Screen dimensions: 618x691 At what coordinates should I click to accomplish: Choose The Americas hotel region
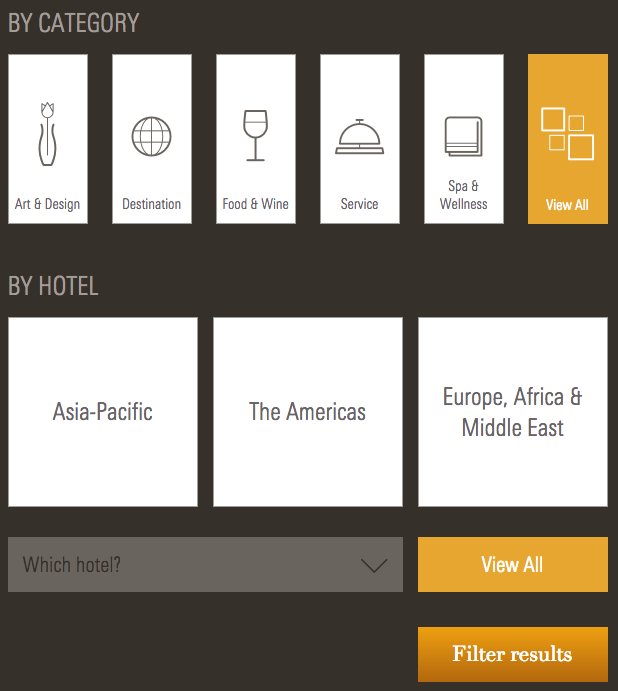(x=308, y=412)
